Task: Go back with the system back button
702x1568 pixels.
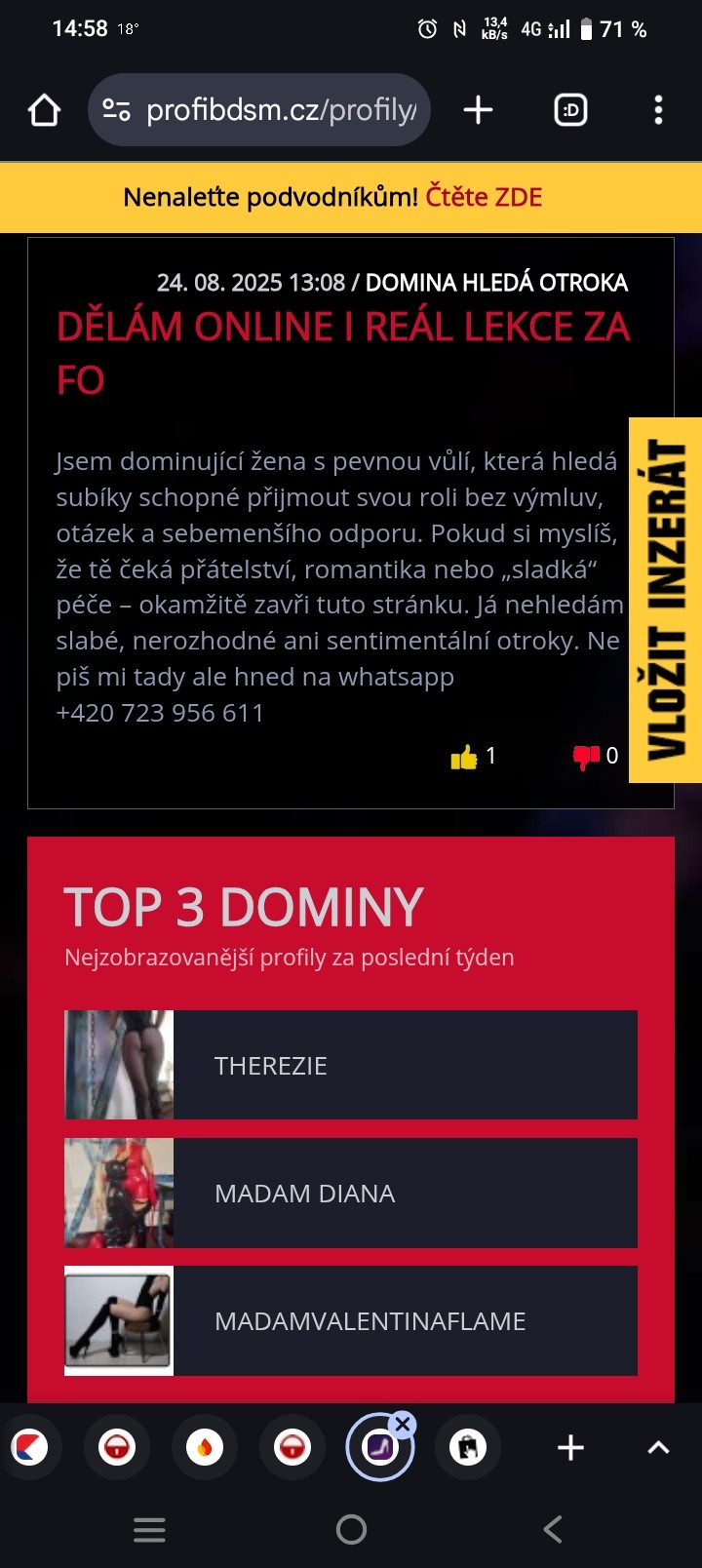Action: coord(552,1529)
